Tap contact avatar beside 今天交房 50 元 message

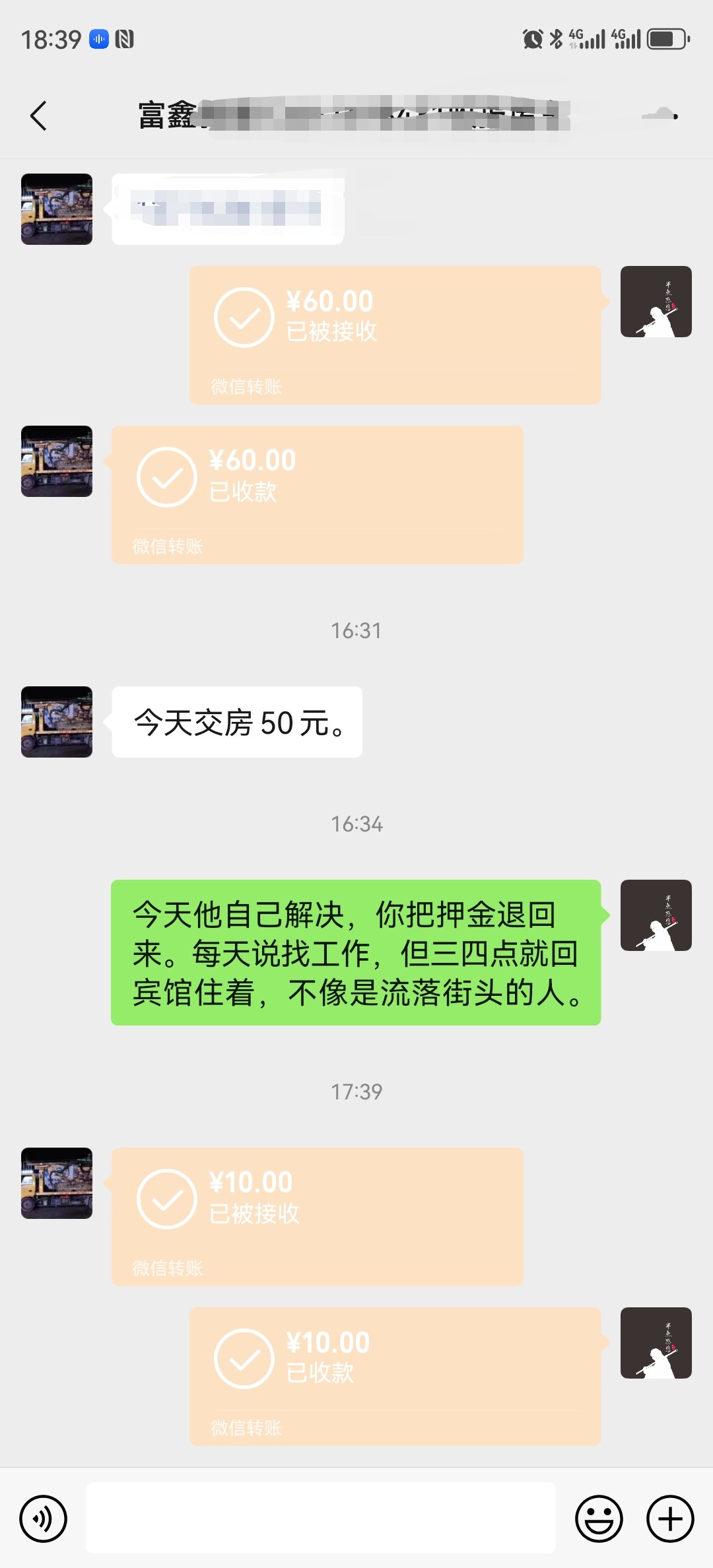click(x=57, y=722)
